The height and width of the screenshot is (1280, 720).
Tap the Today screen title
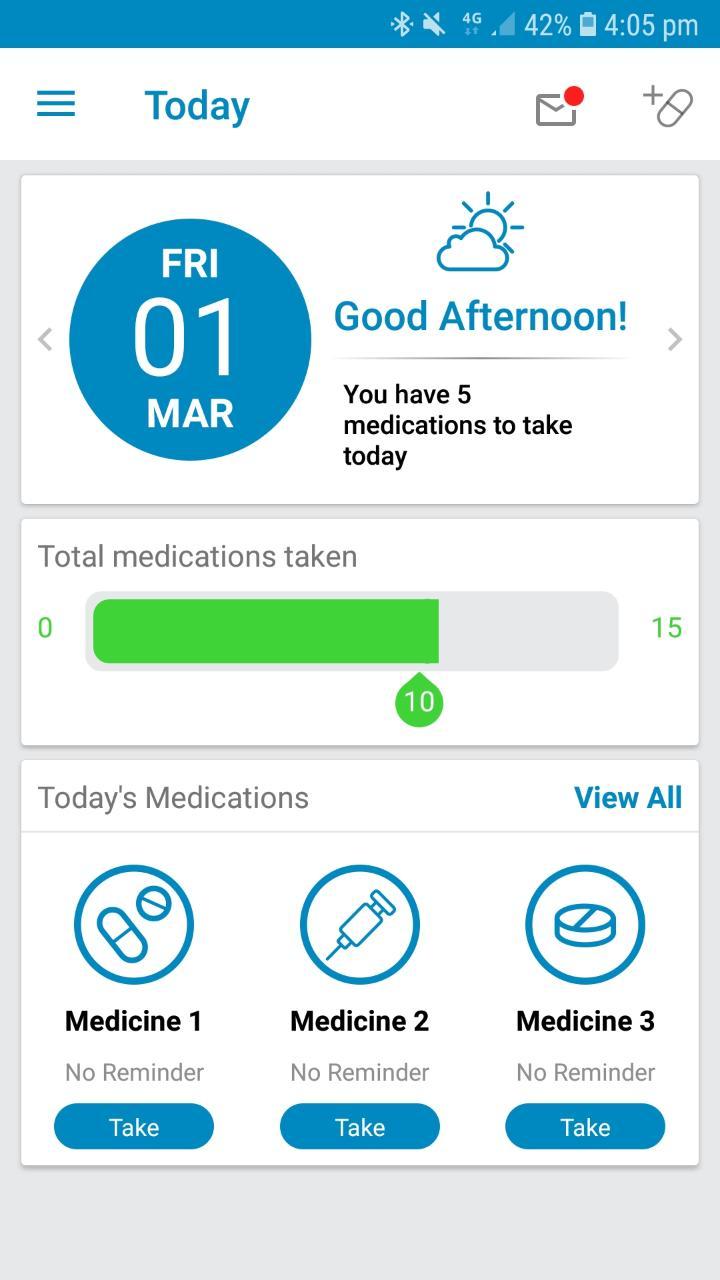click(x=197, y=106)
